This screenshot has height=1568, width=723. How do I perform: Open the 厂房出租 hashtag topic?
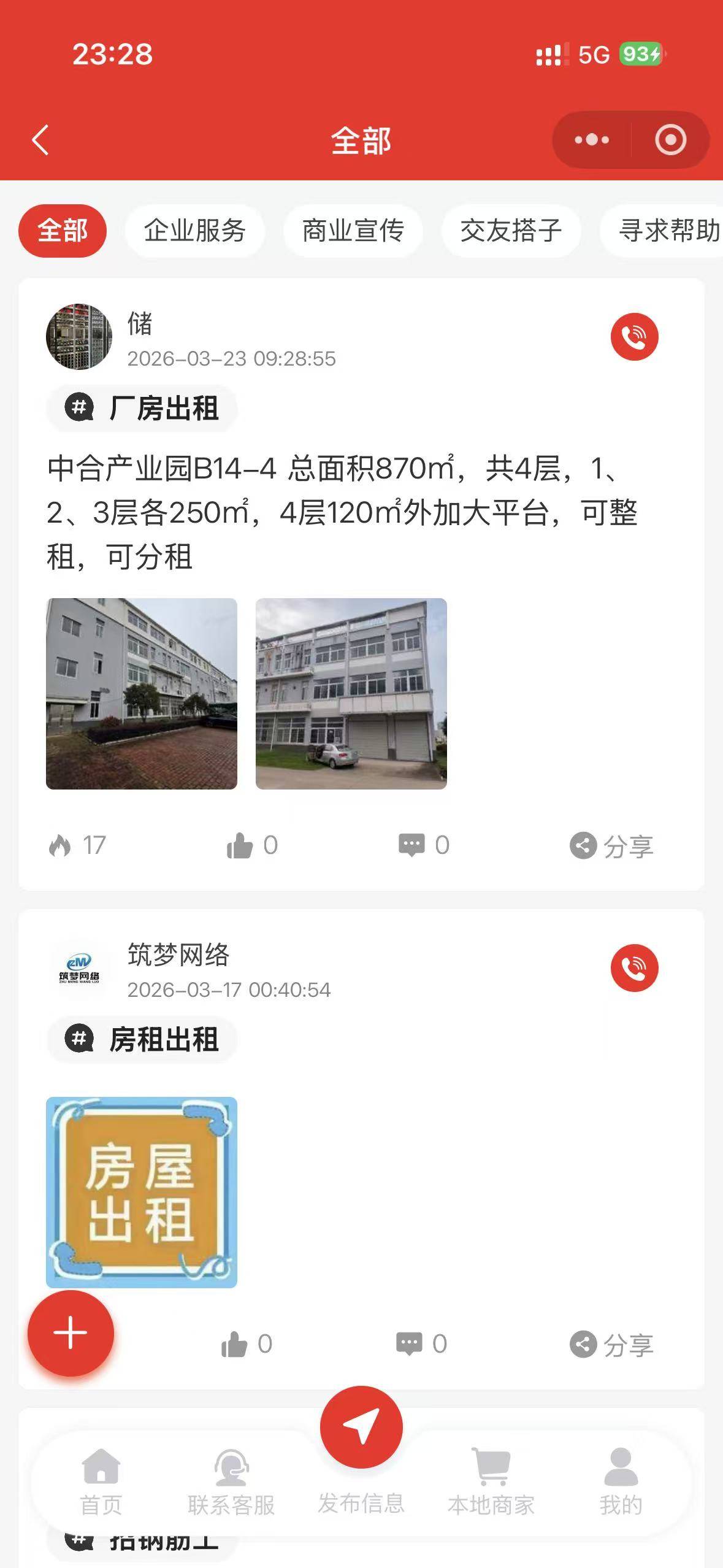click(142, 408)
